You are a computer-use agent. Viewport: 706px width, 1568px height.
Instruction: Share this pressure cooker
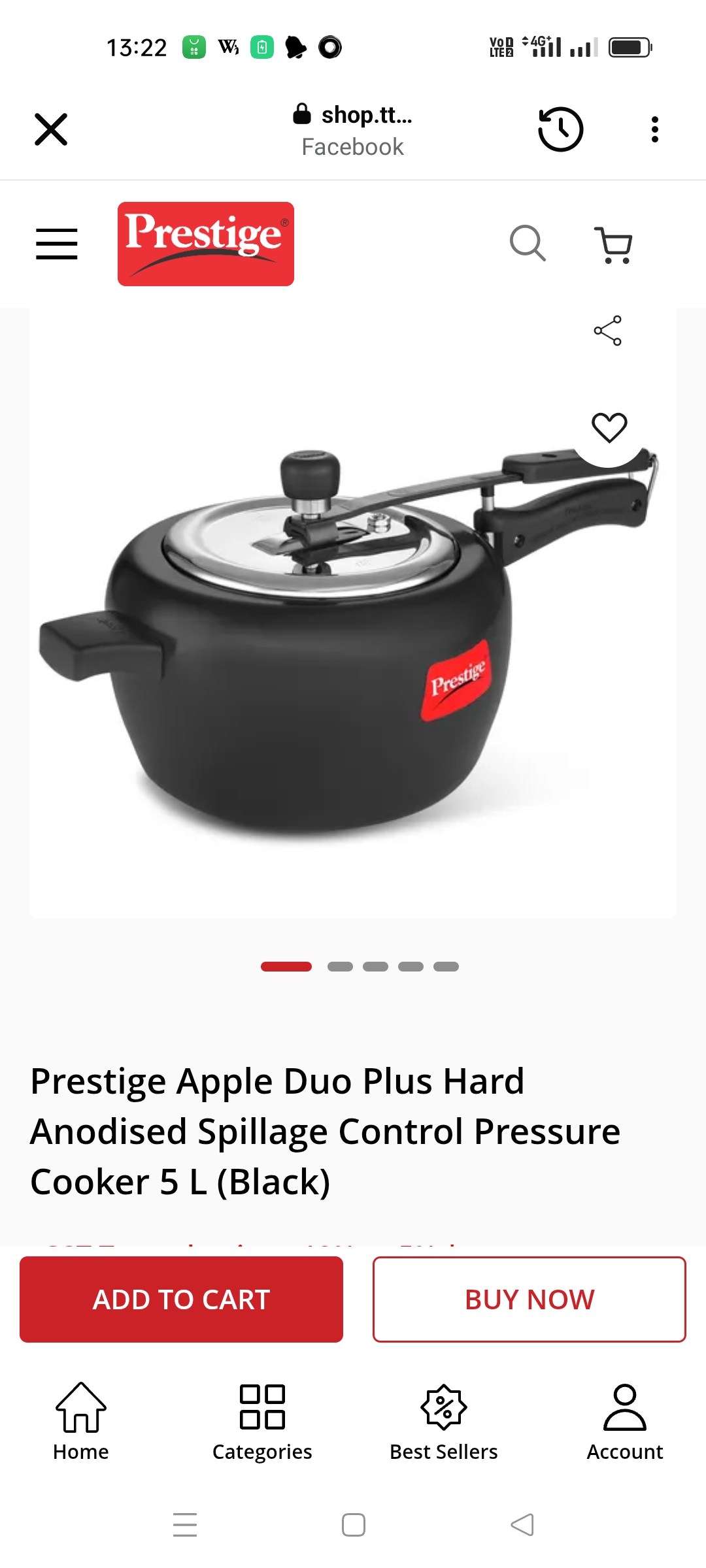(607, 331)
